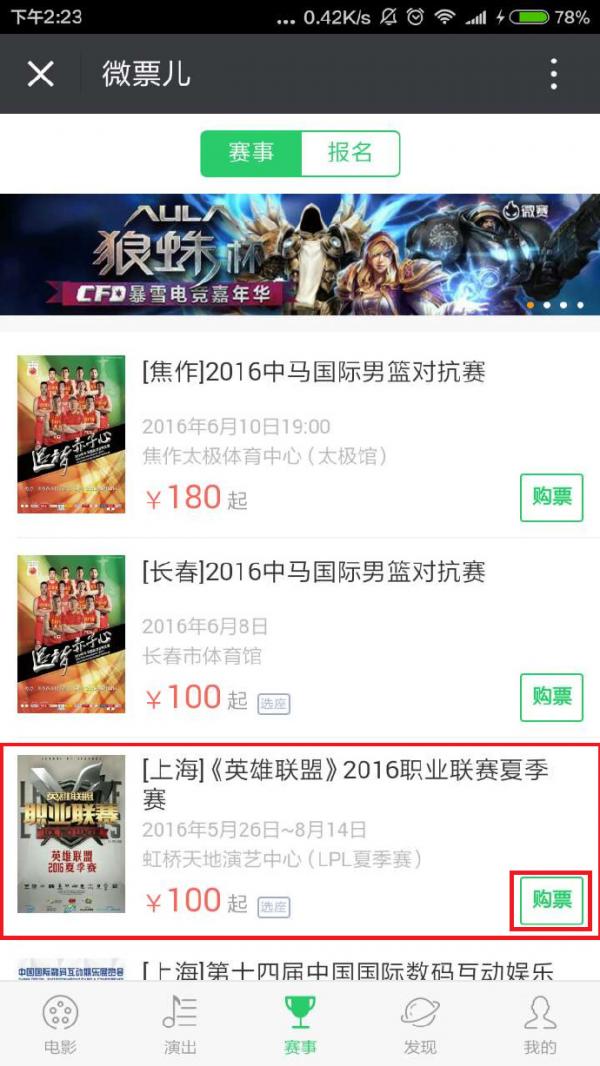Image resolution: width=600 pixels, height=1066 pixels.
Task: Open the 狼蛛杯 promotional banner
Action: pyautogui.click(x=300, y=254)
